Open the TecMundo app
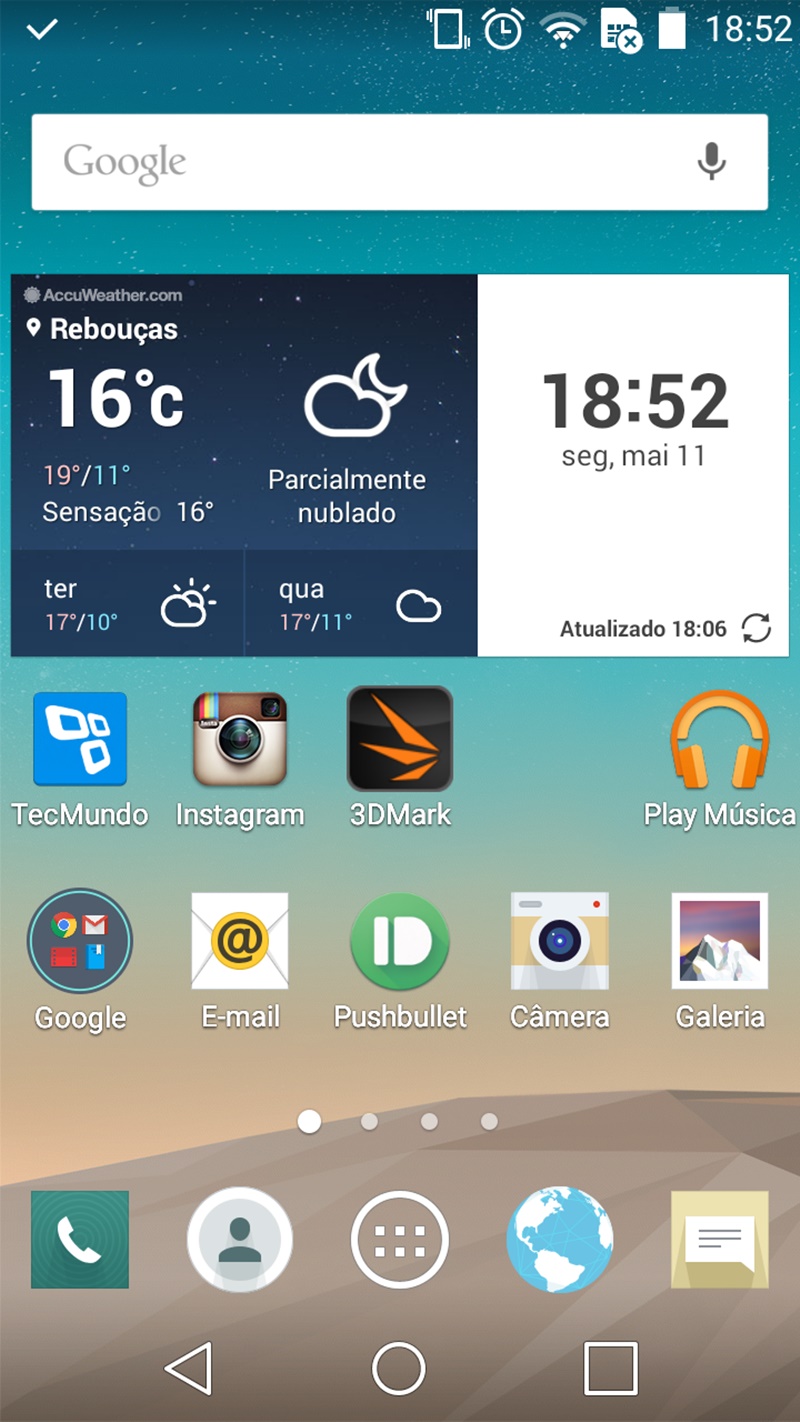Image resolution: width=800 pixels, height=1422 pixels. 80,740
